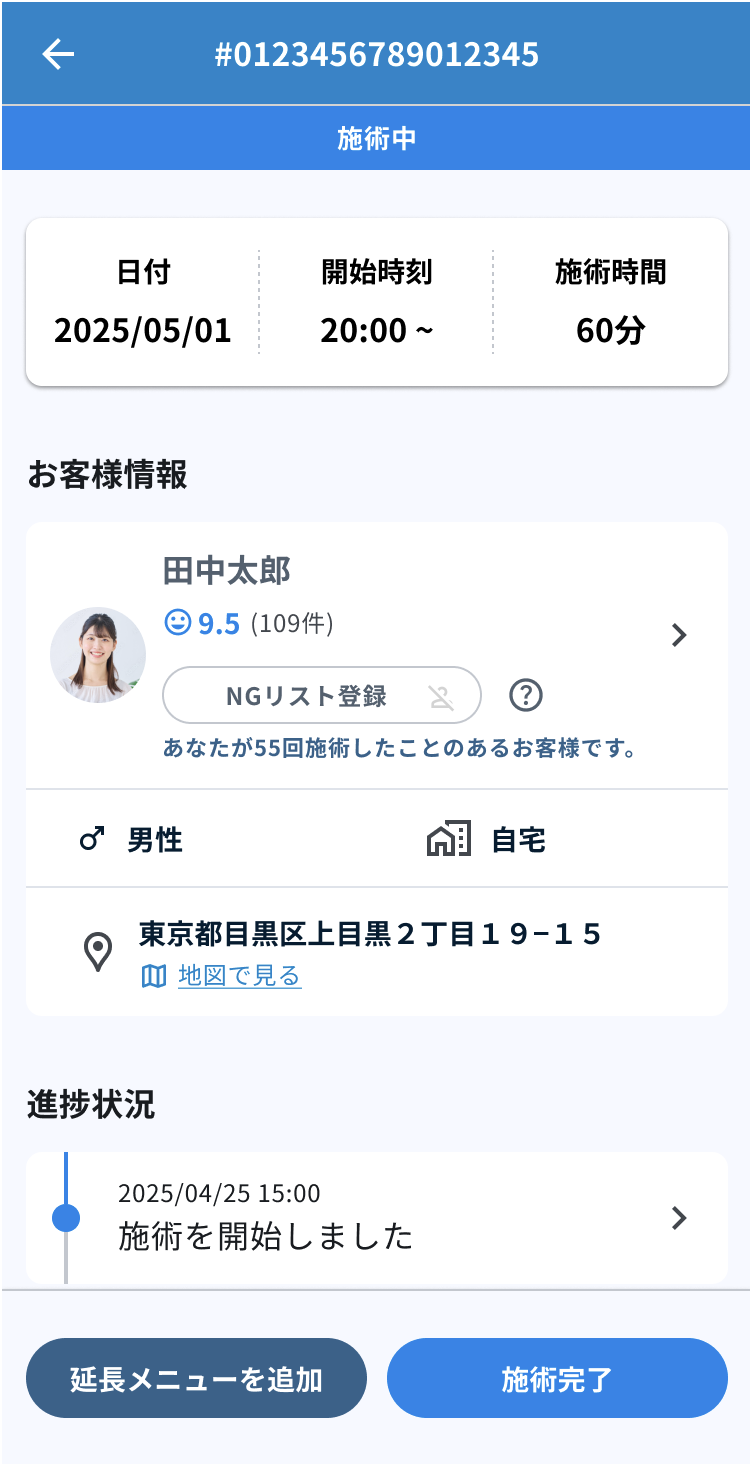This screenshot has height=1464, width=750.
Task: Select the customer name 田中太郎
Action: click(230, 571)
